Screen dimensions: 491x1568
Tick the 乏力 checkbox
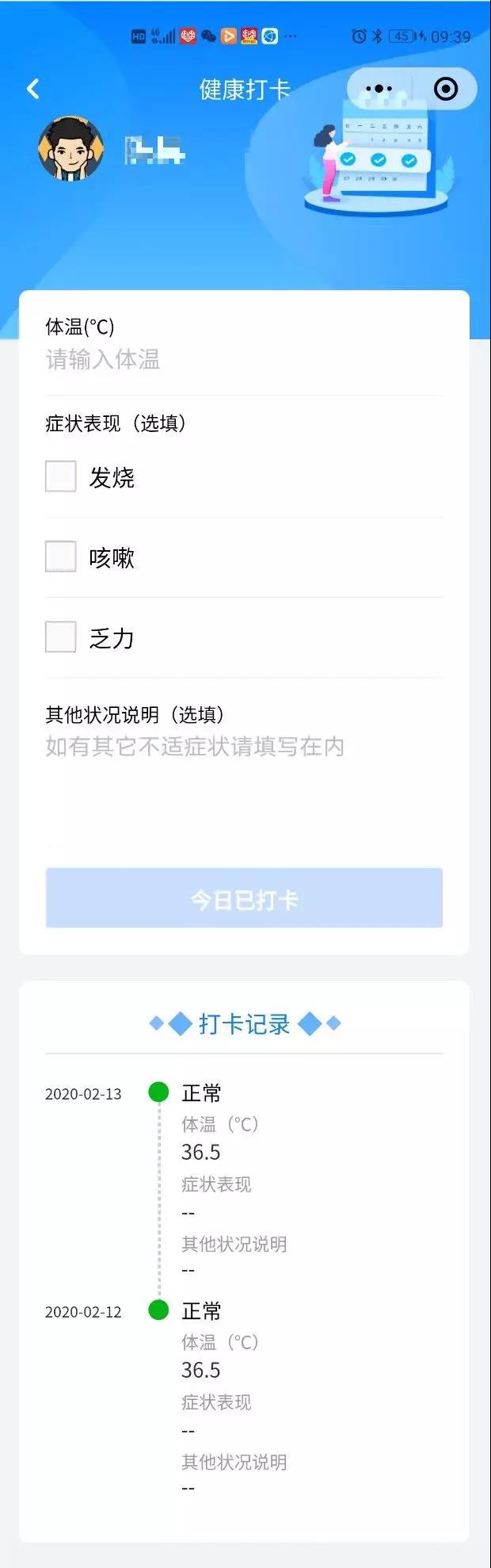click(61, 637)
